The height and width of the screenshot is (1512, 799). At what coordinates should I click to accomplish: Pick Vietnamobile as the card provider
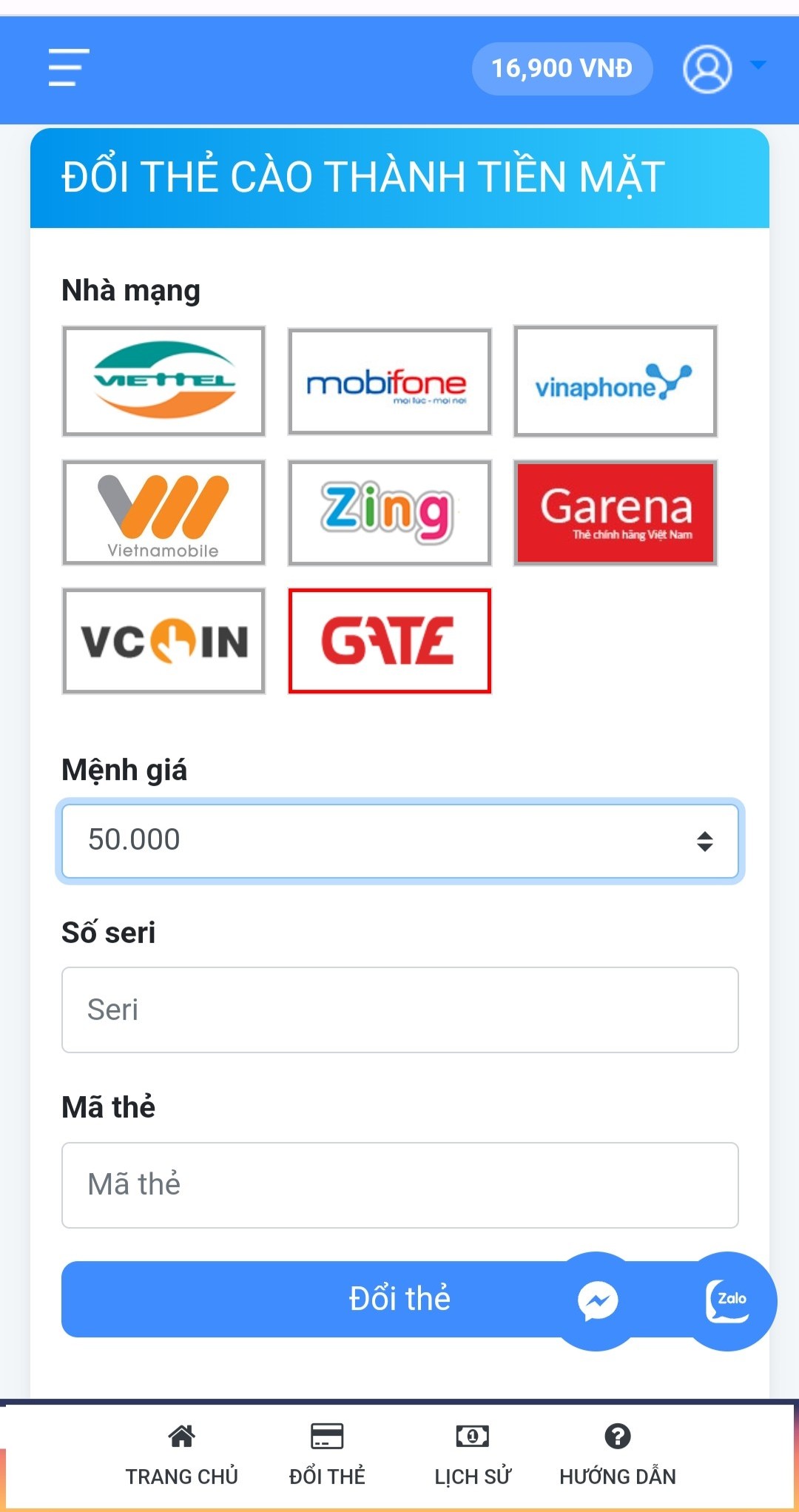163,513
